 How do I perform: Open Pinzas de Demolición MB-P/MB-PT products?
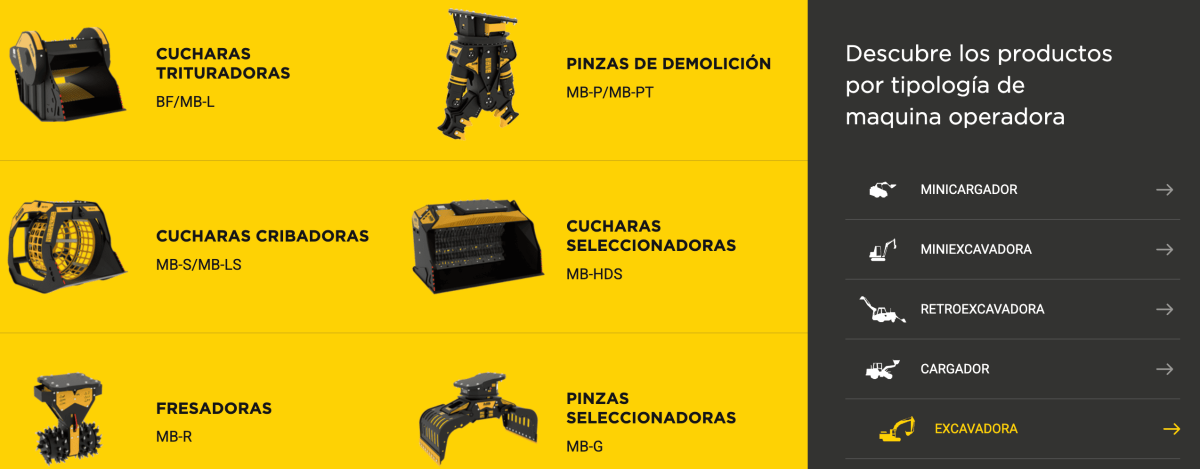[667, 64]
